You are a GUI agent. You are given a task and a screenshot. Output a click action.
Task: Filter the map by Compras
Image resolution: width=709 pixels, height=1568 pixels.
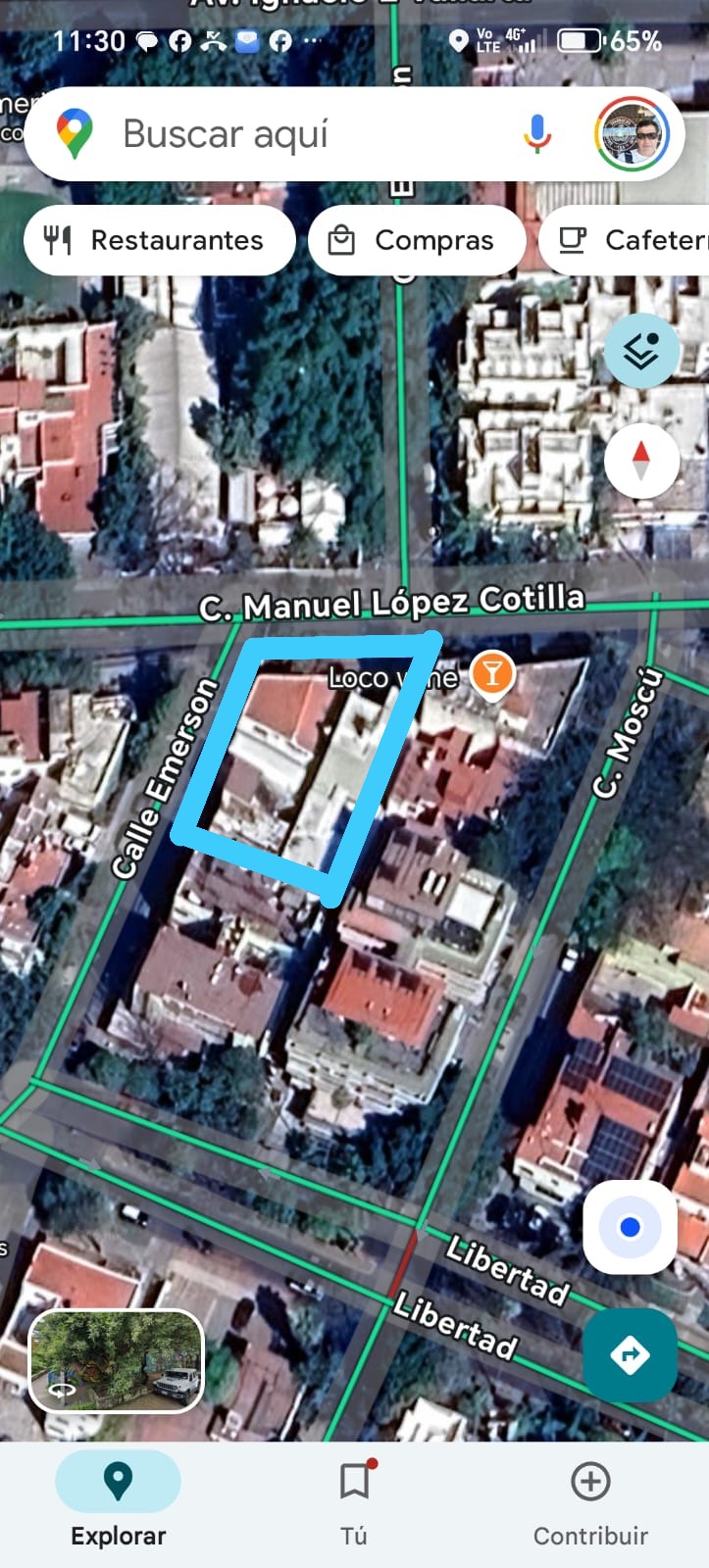[x=416, y=240]
